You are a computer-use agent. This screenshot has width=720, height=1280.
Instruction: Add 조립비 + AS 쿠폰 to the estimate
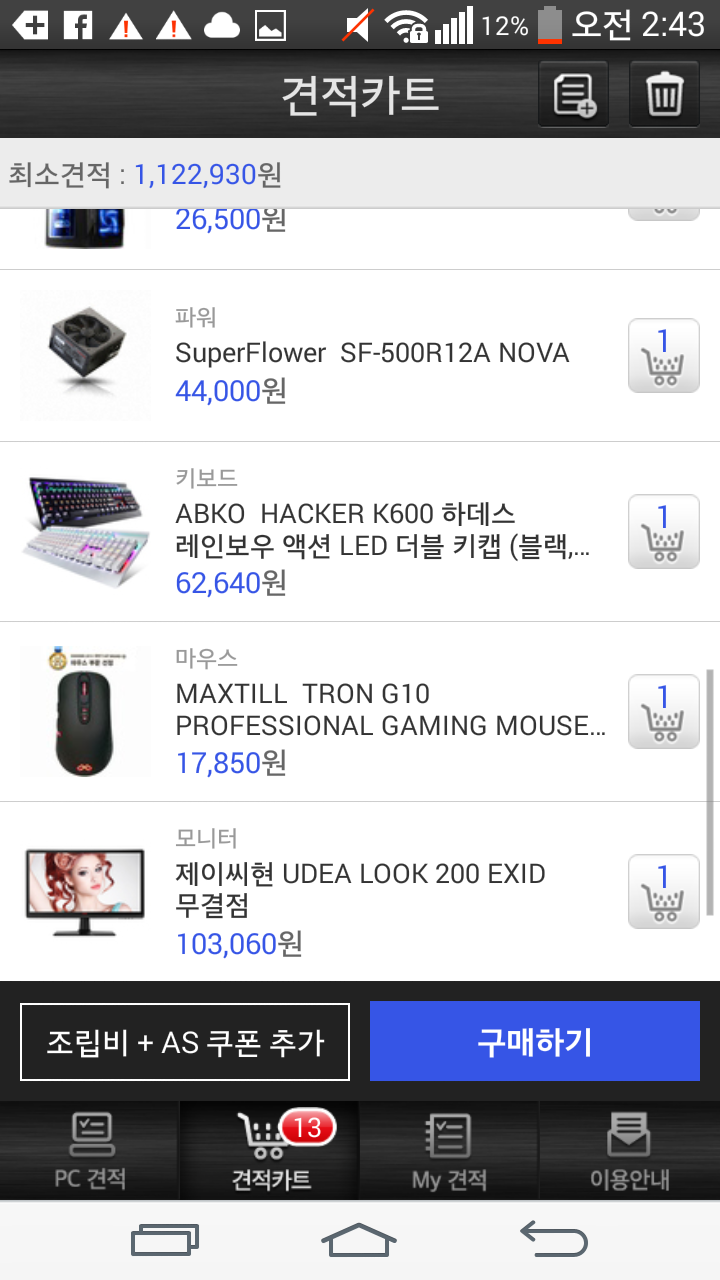coord(185,1042)
